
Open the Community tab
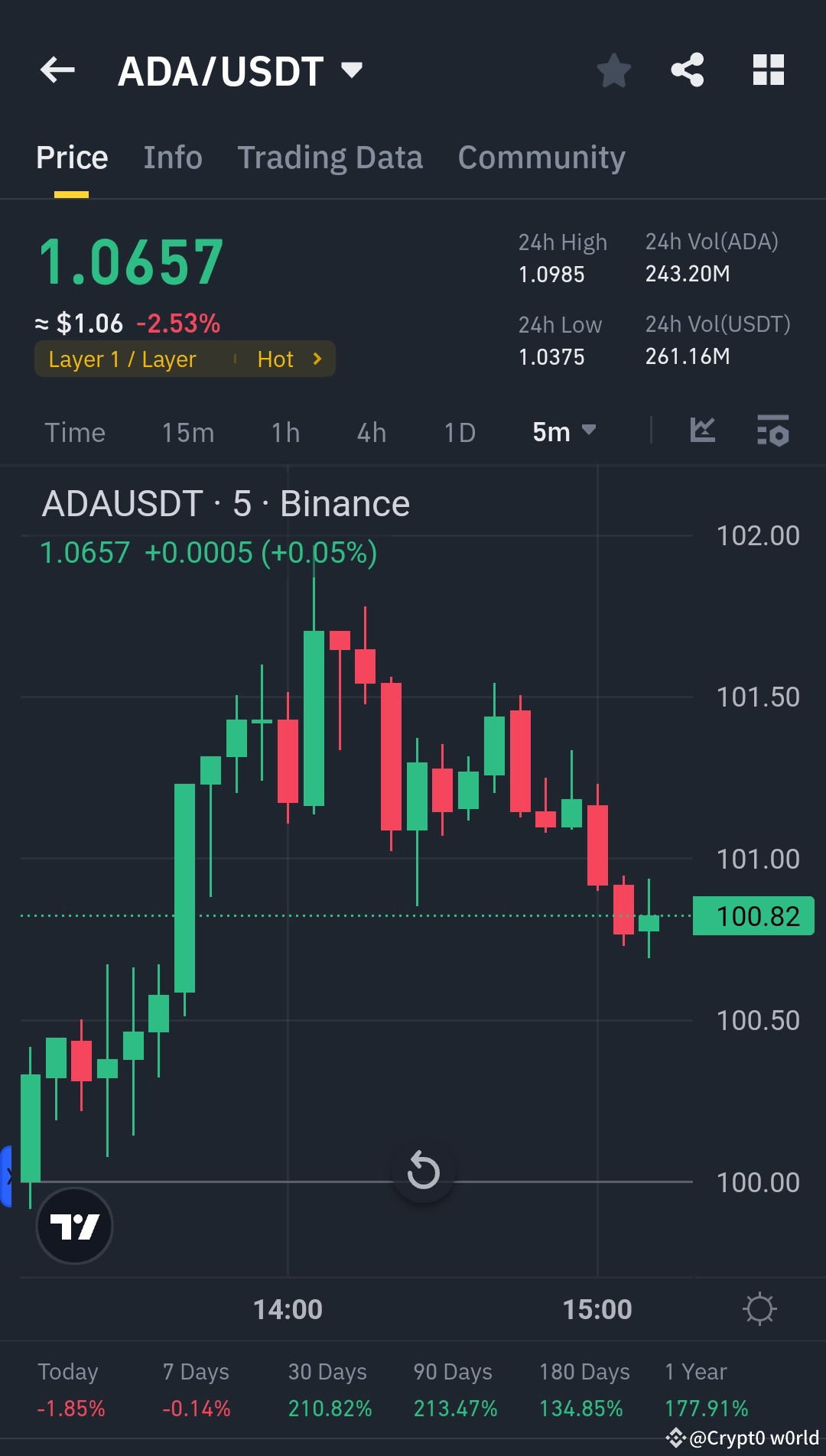[x=541, y=157]
